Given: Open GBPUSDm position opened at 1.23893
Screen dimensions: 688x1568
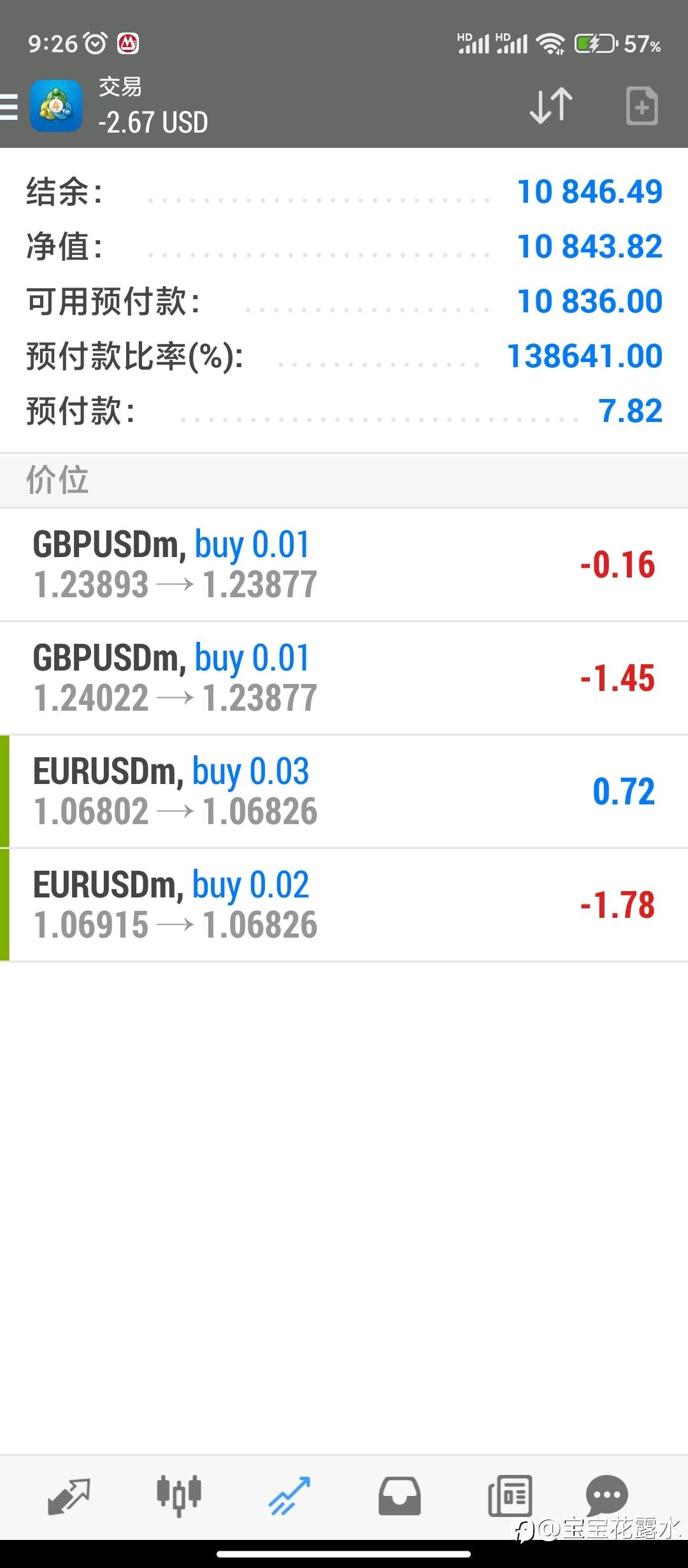Looking at the screenshot, I should (x=344, y=565).
